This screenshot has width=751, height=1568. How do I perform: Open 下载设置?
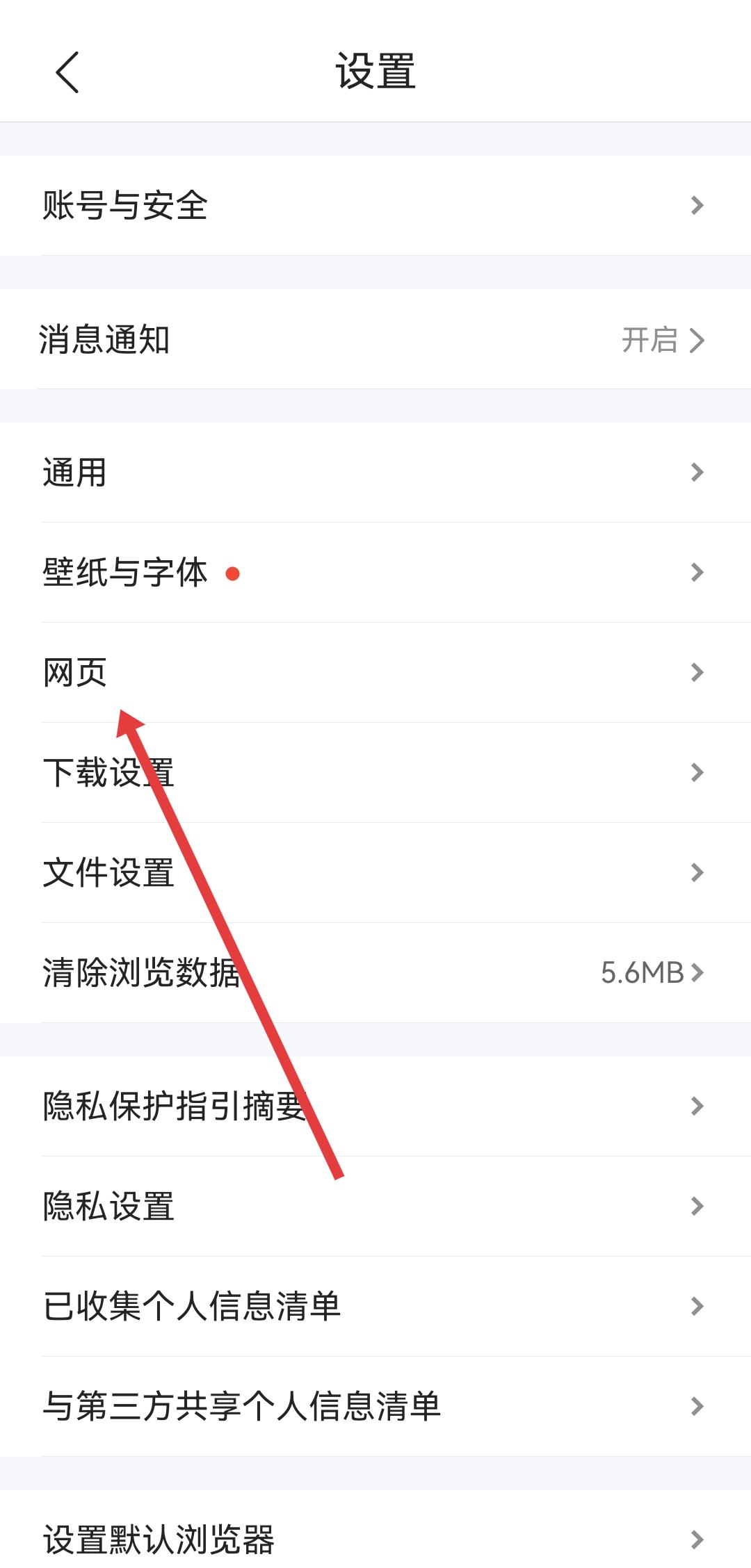[x=375, y=773]
